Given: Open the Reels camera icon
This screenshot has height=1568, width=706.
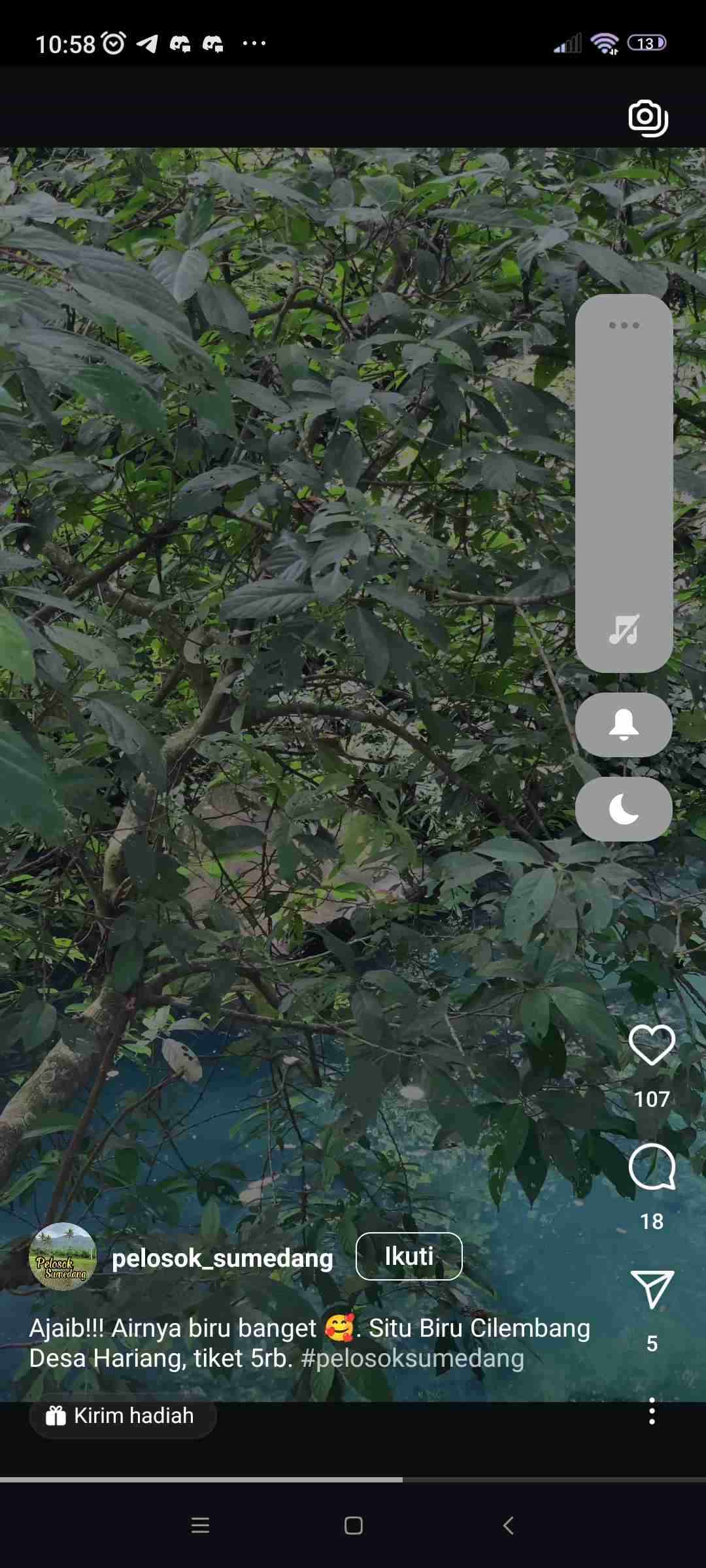Looking at the screenshot, I should tap(648, 118).
